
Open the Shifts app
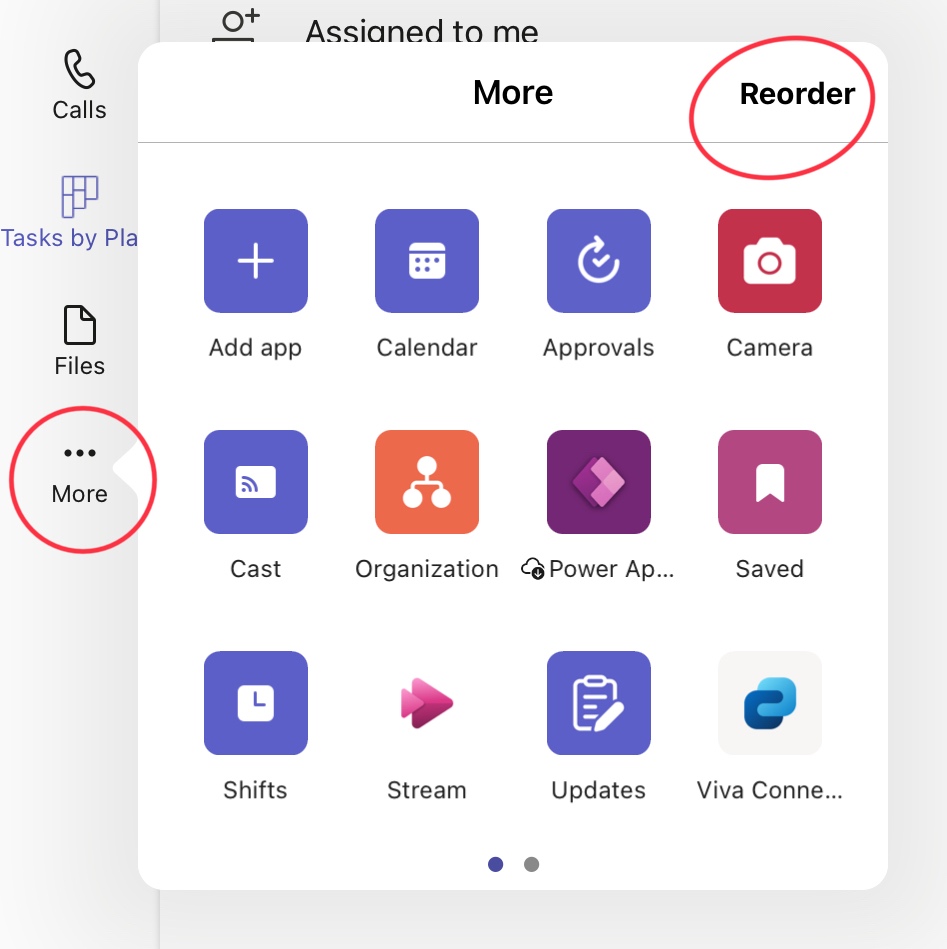(x=255, y=703)
